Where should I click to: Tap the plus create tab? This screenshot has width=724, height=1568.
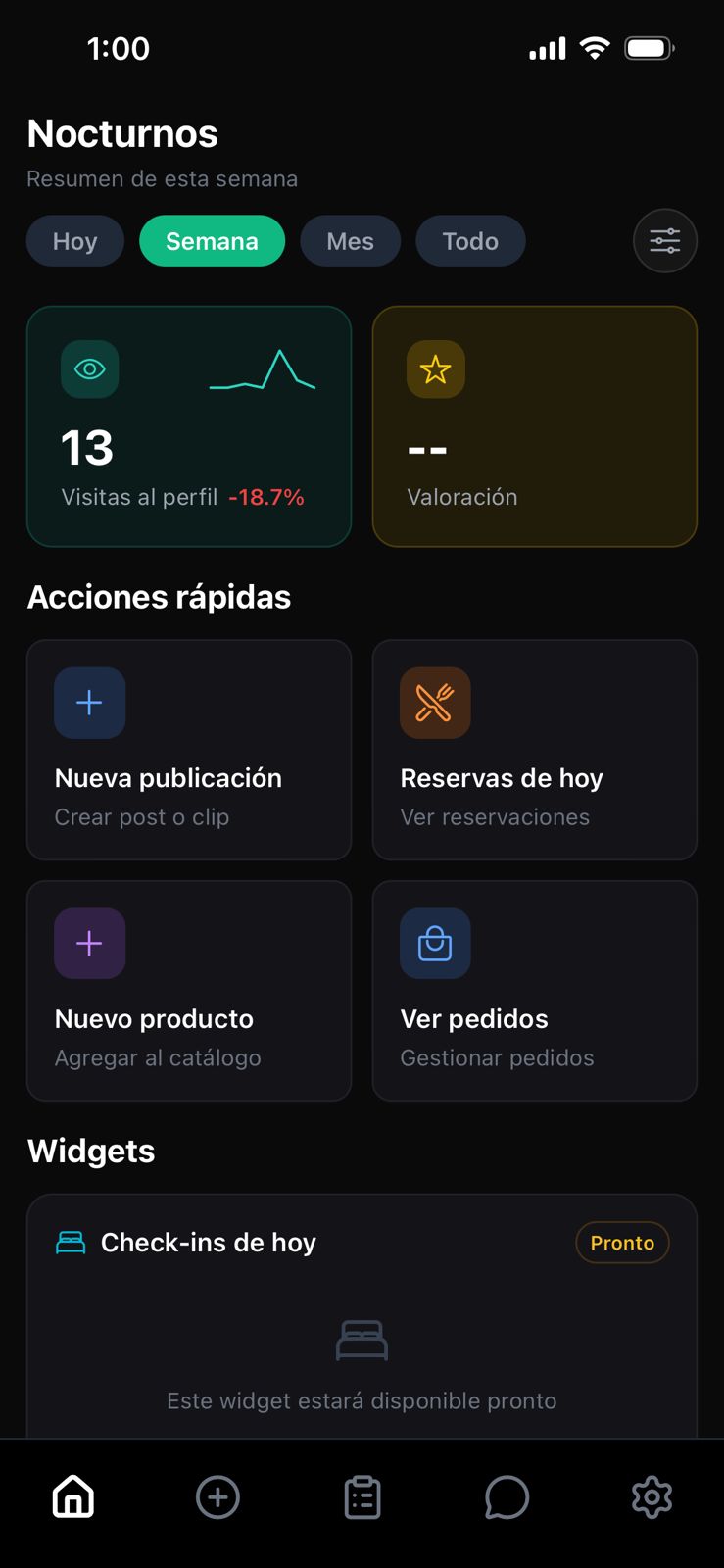217,1497
